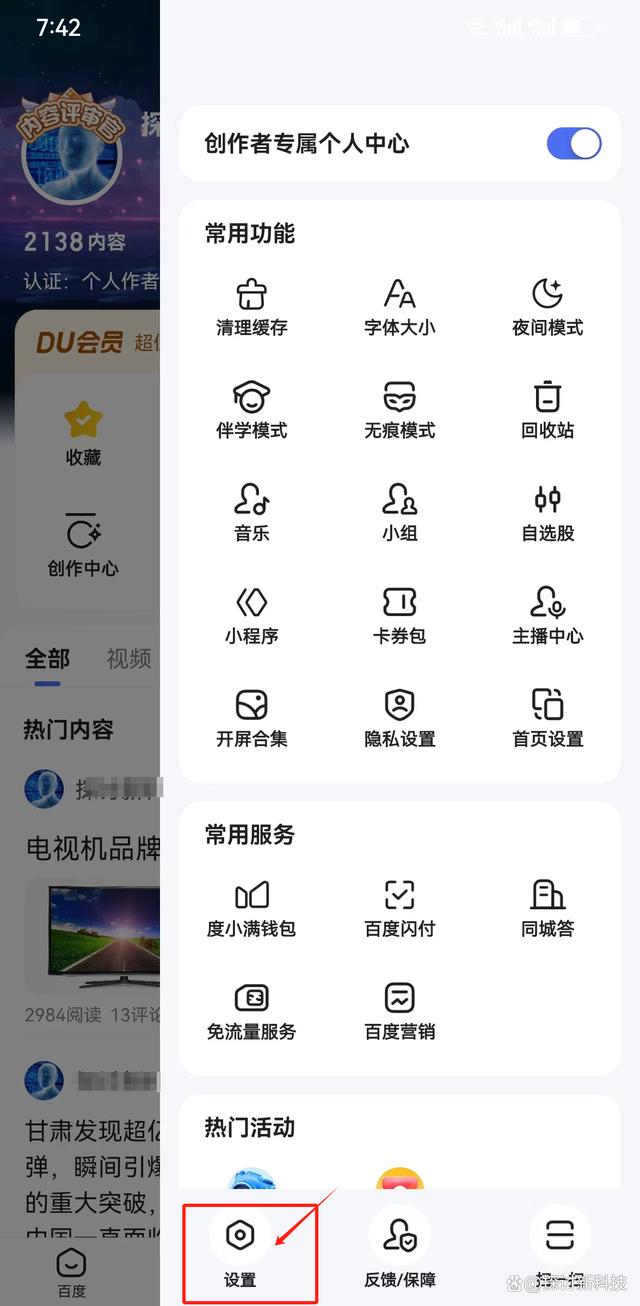
Task: Open 自选股 stock watchlist
Action: (x=547, y=513)
